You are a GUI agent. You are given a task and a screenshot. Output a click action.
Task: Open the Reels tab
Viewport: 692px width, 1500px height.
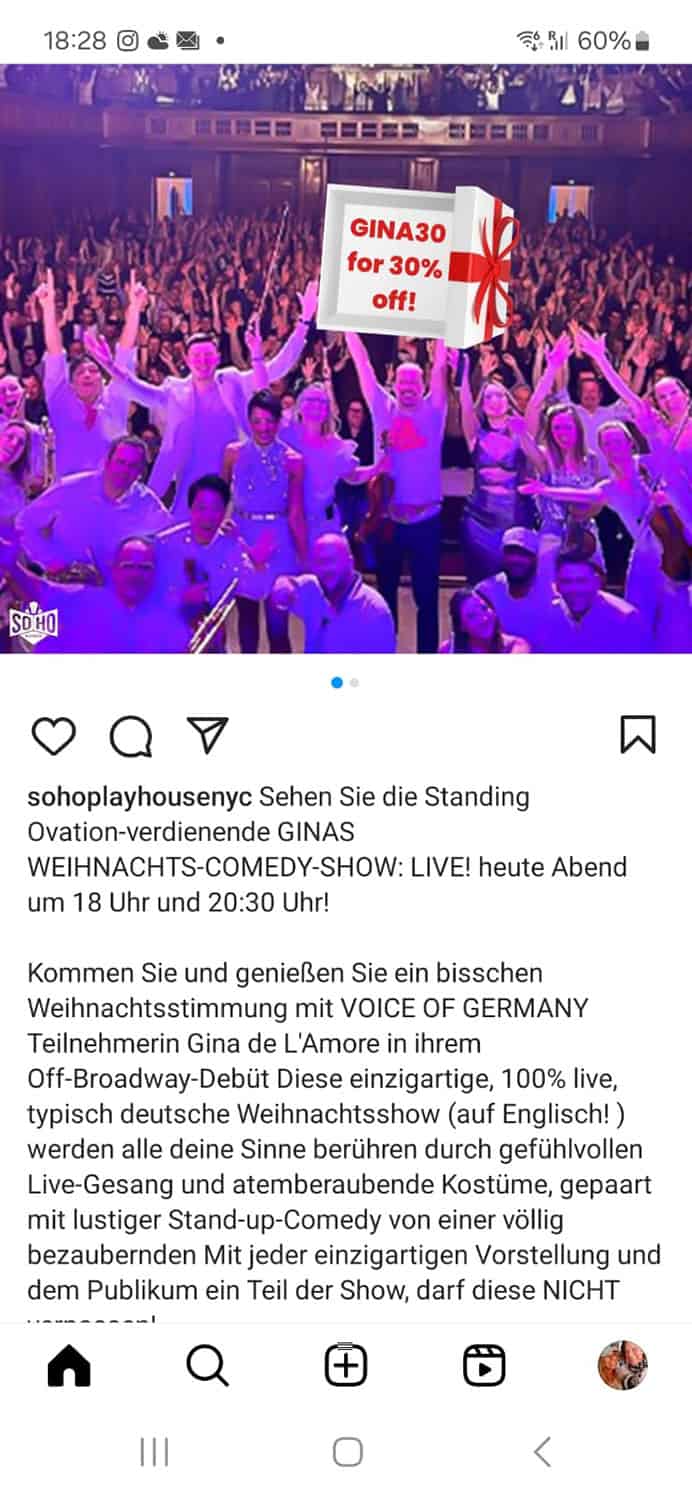pos(484,1365)
